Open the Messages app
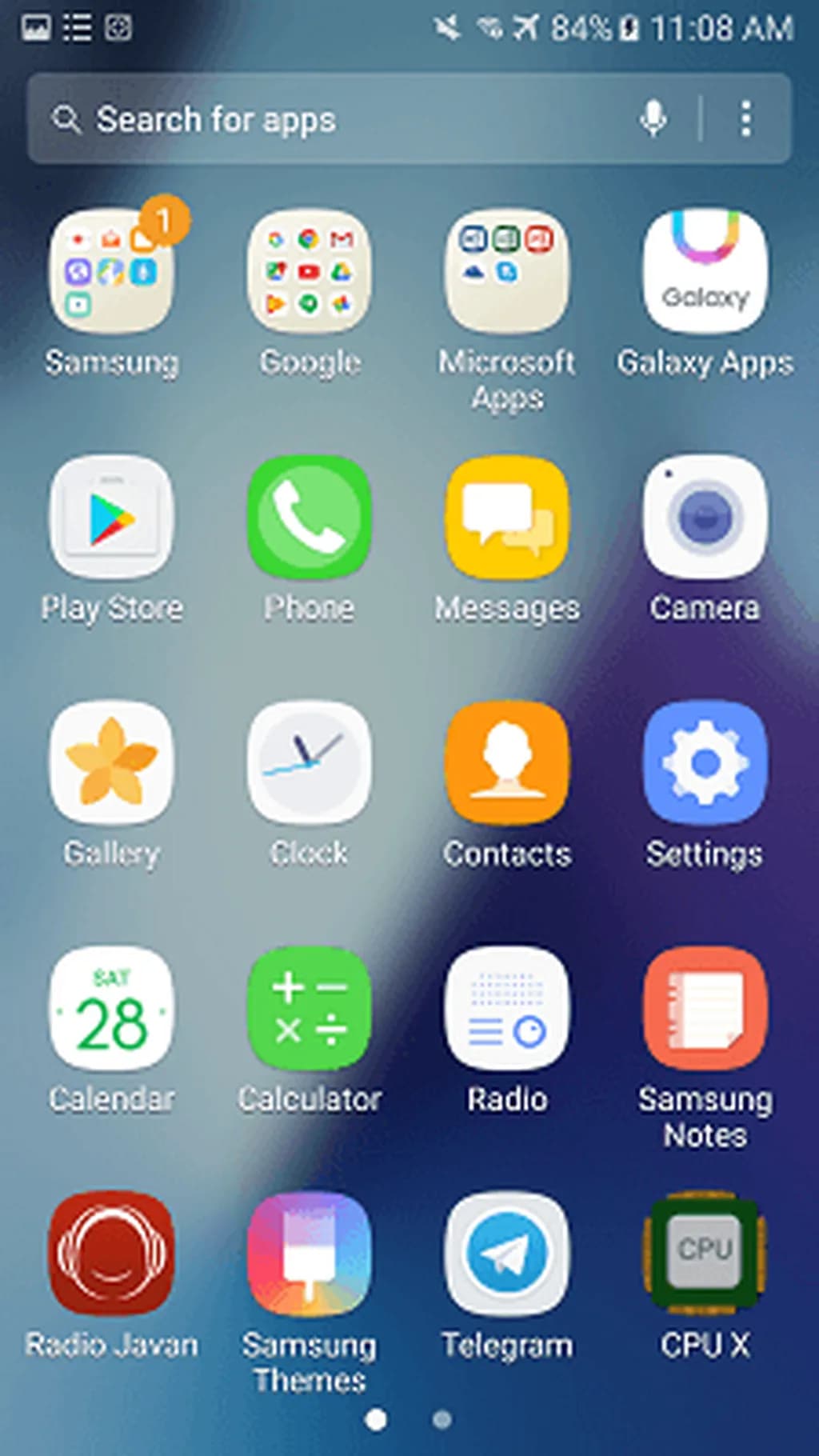 coord(507,518)
